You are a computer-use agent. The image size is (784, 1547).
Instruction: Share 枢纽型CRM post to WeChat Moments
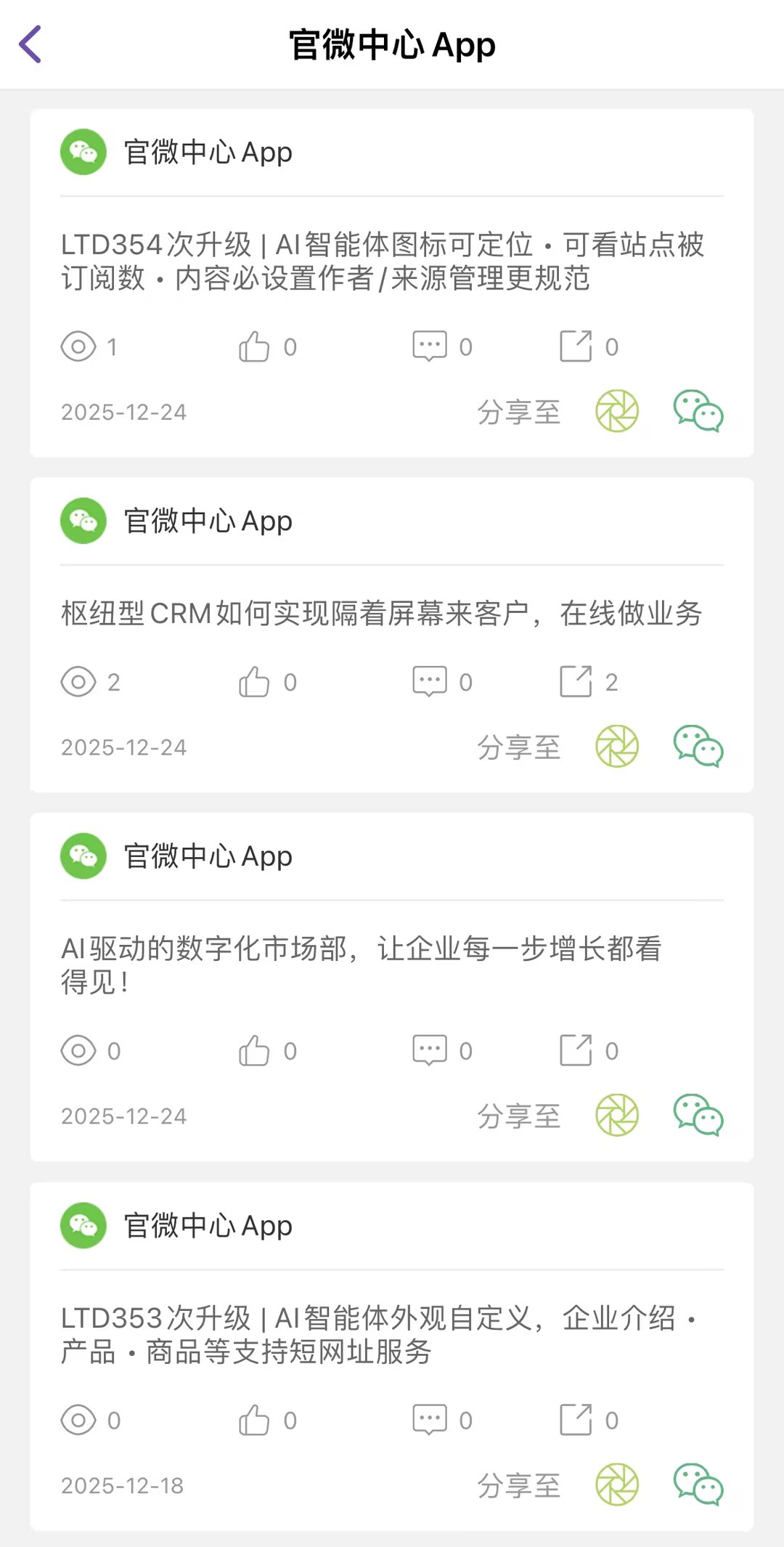coord(617,747)
